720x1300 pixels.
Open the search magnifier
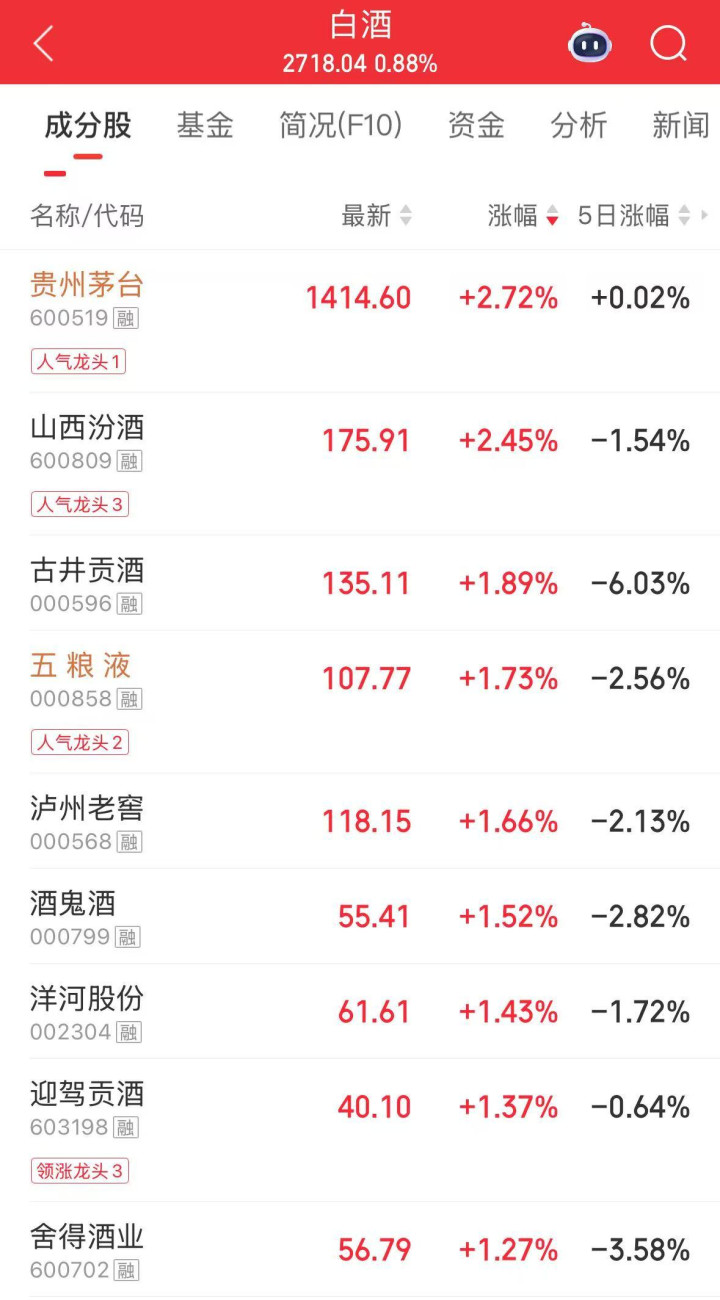[x=668, y=44]
